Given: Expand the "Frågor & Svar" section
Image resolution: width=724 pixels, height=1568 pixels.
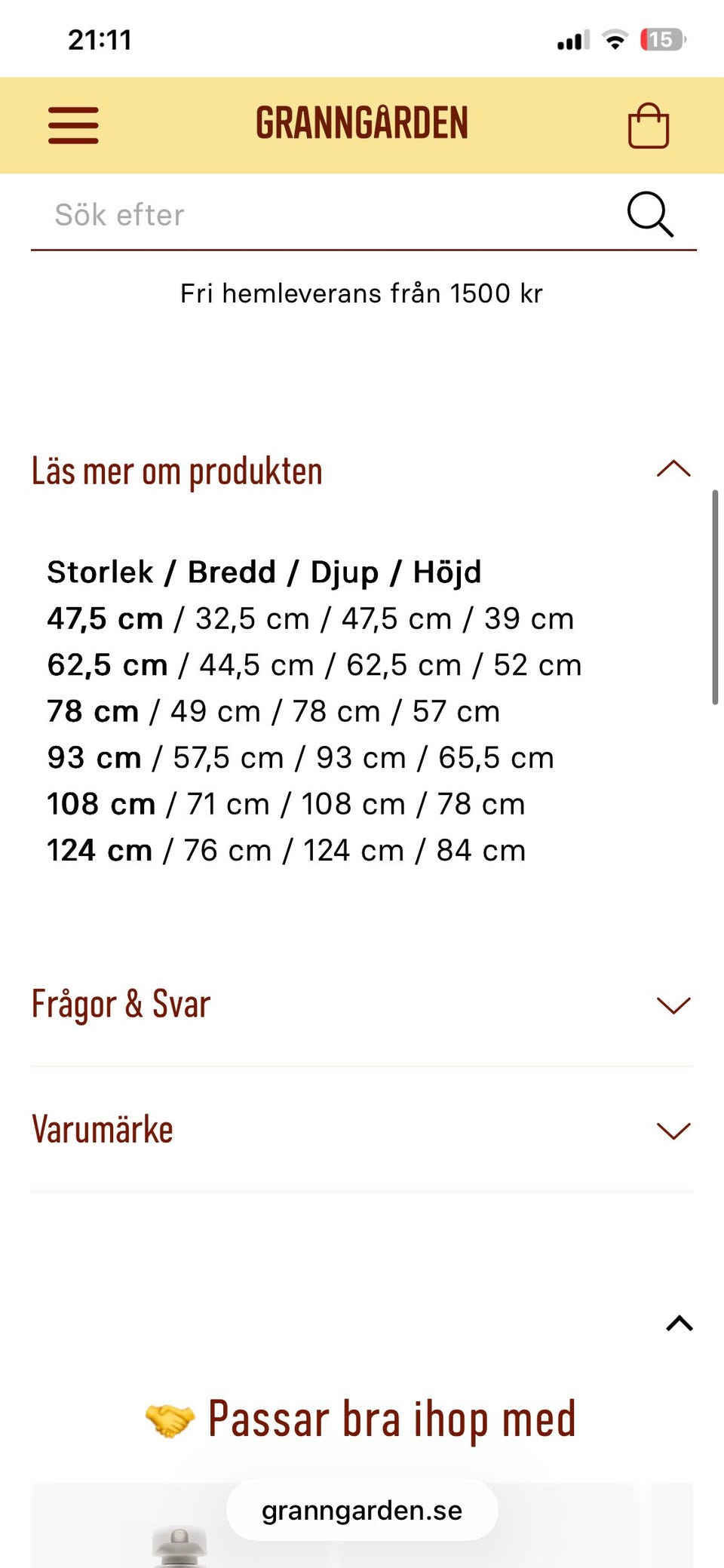Looking at the screenshot, I should tap(673, 1005).
